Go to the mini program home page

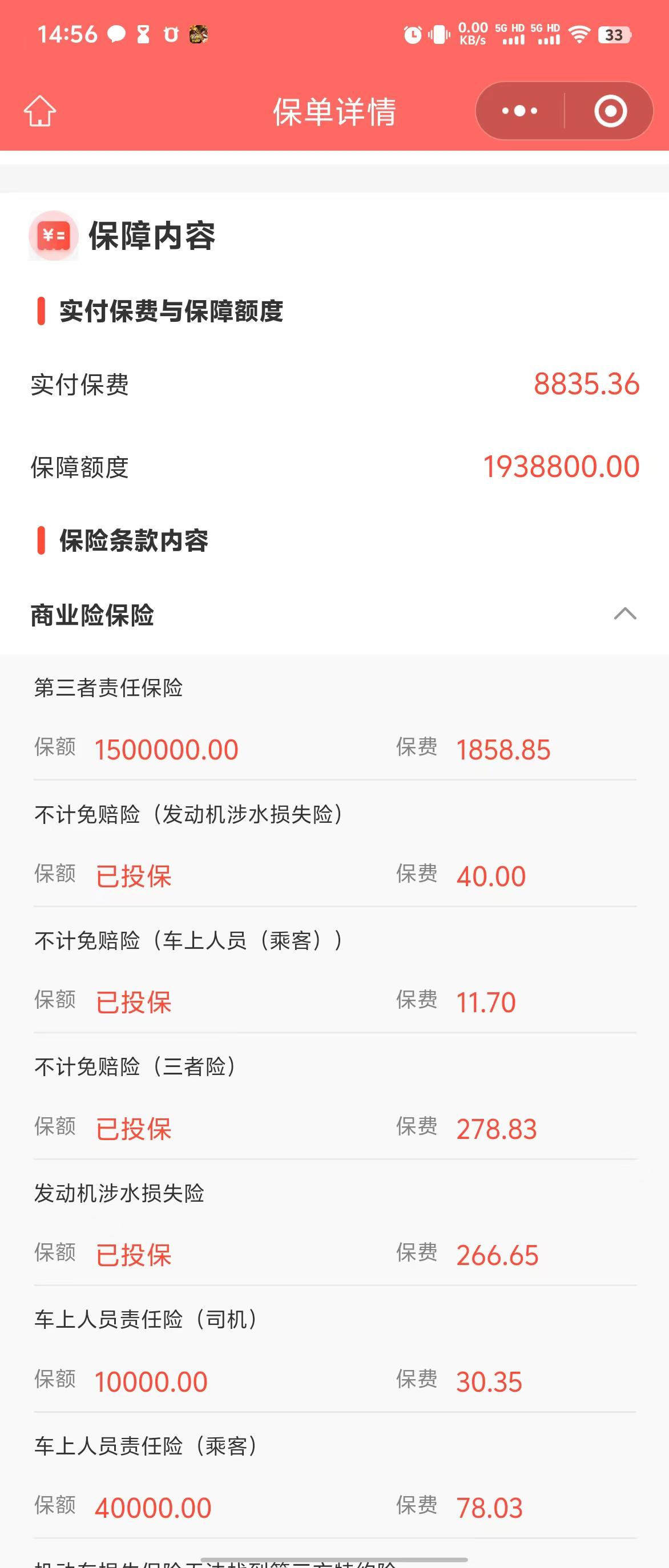click(40, 111)
